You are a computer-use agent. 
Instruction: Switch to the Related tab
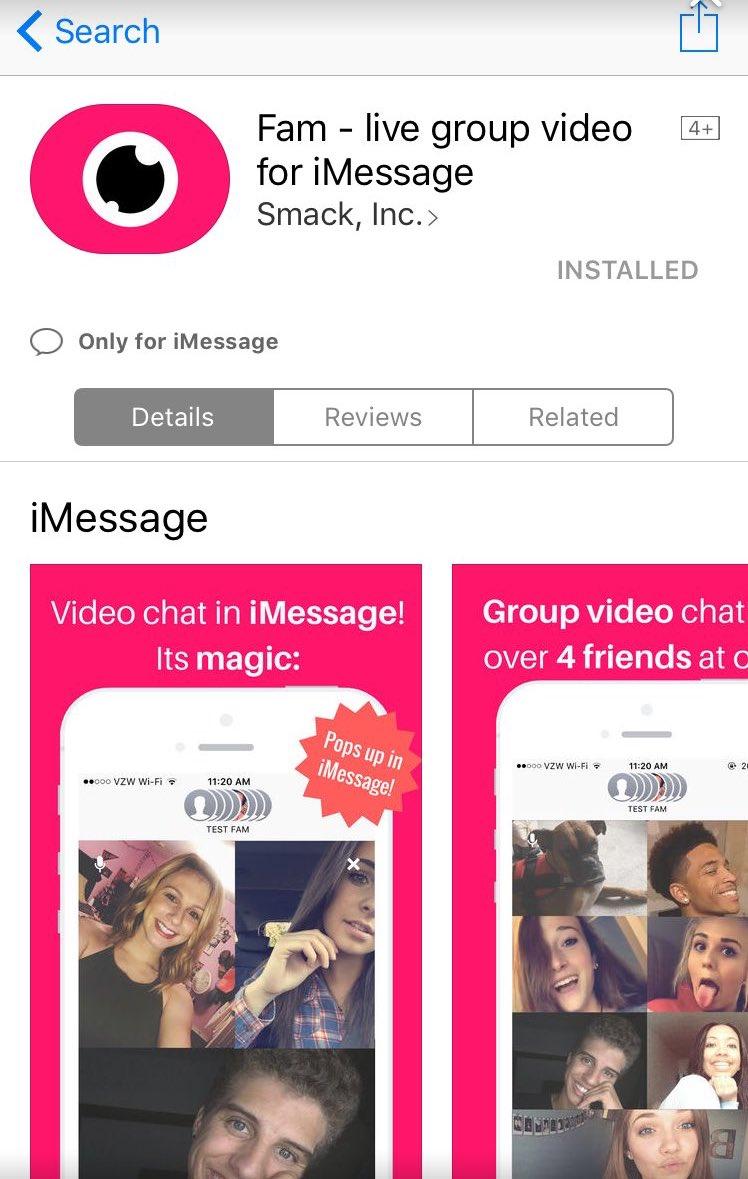coord(573,417)
